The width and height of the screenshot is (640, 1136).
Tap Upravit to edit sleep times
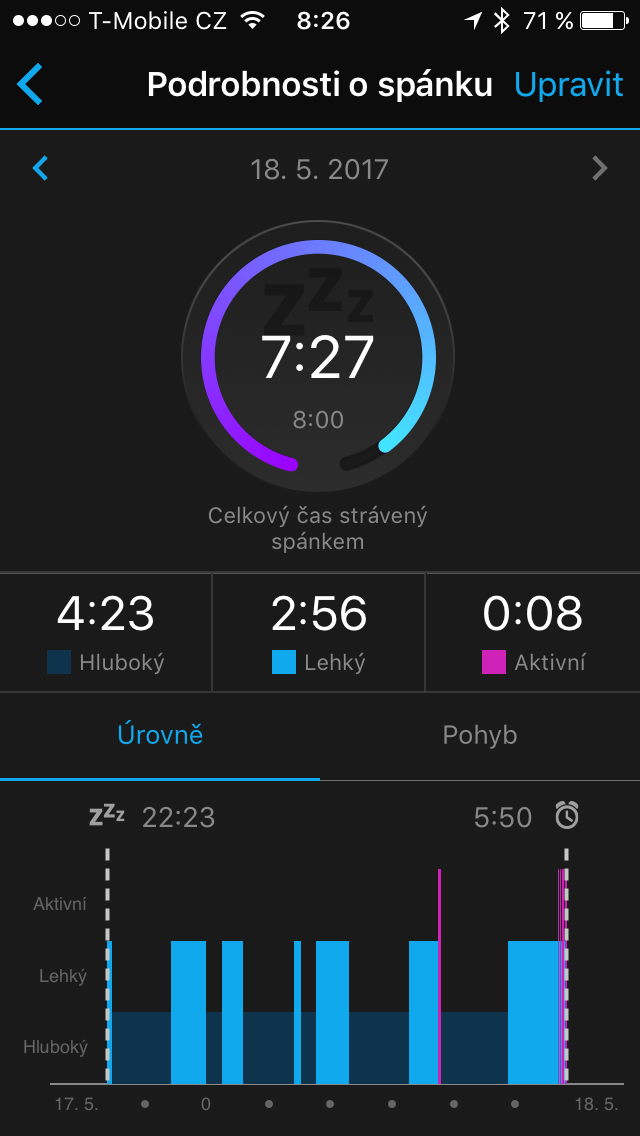coord(568,85)
